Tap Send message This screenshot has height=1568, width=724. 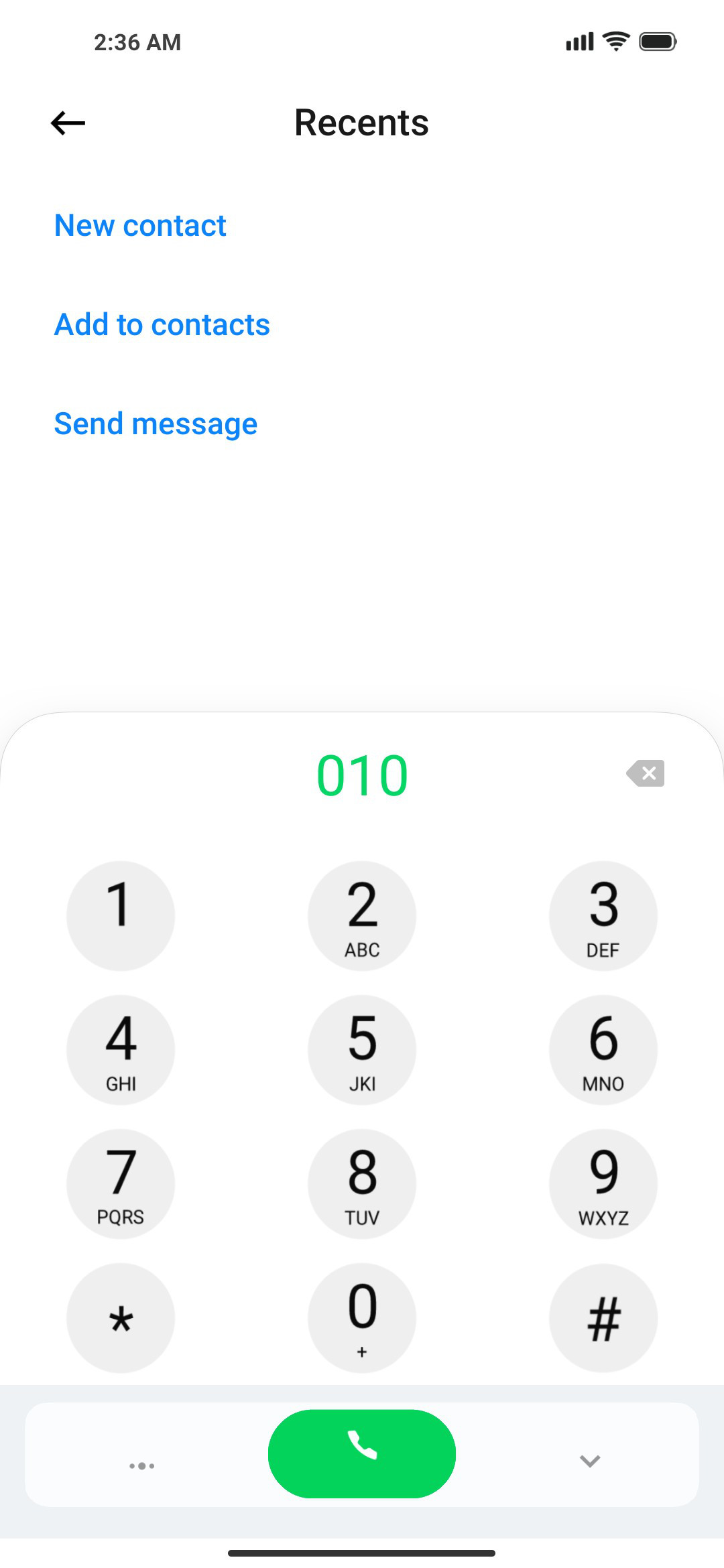(156, 424)
